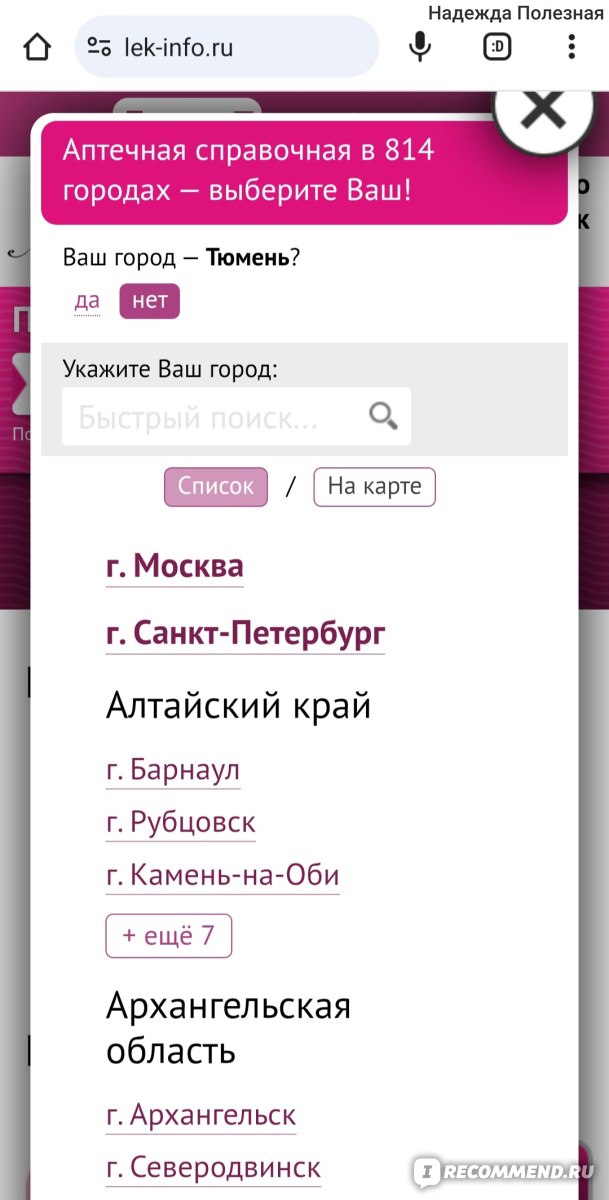Open the browser tab switcher
Screen dimensions: 609x1200
[x=497, y=46]
